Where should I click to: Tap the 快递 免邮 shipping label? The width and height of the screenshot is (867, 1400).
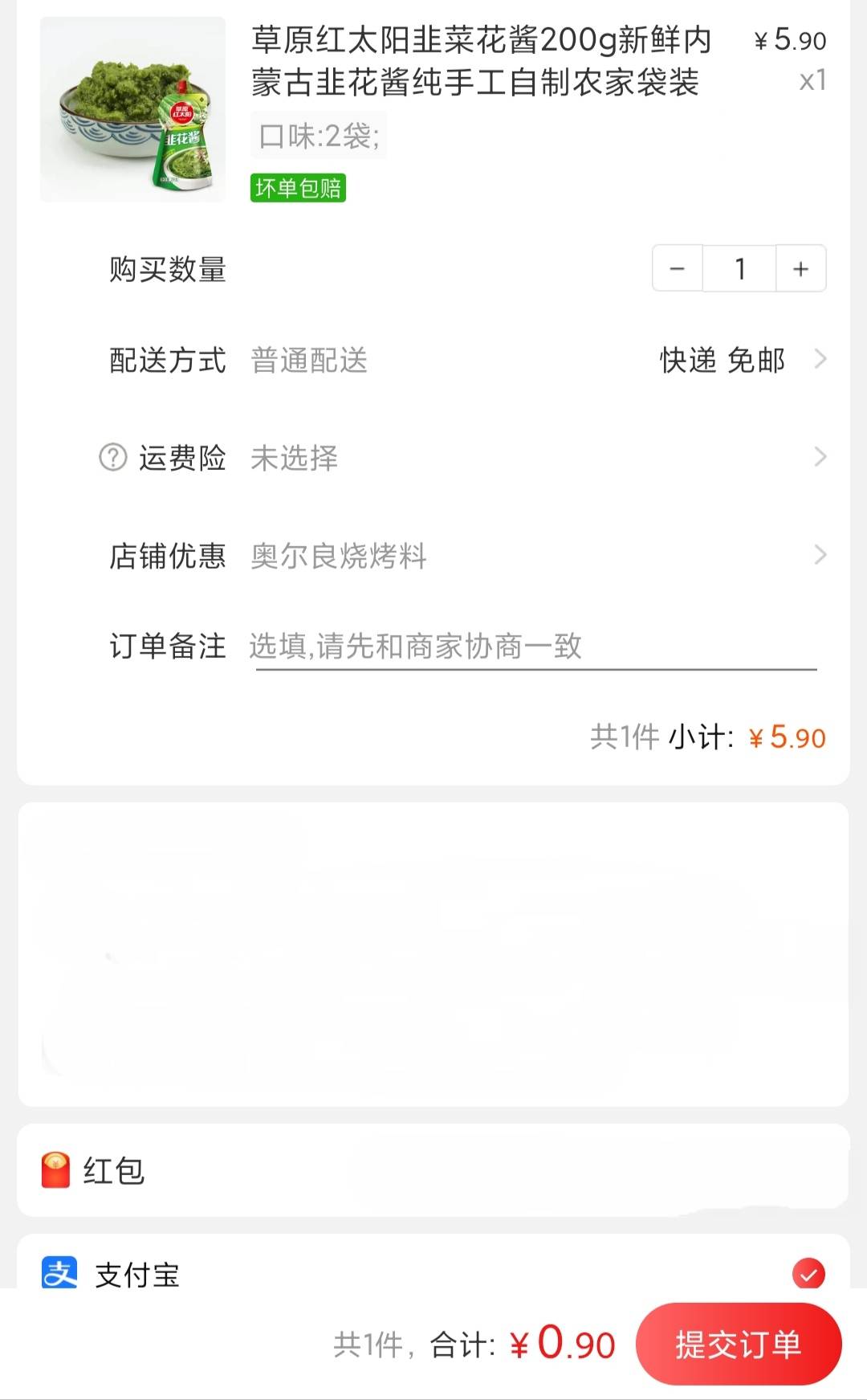point(723,361)
